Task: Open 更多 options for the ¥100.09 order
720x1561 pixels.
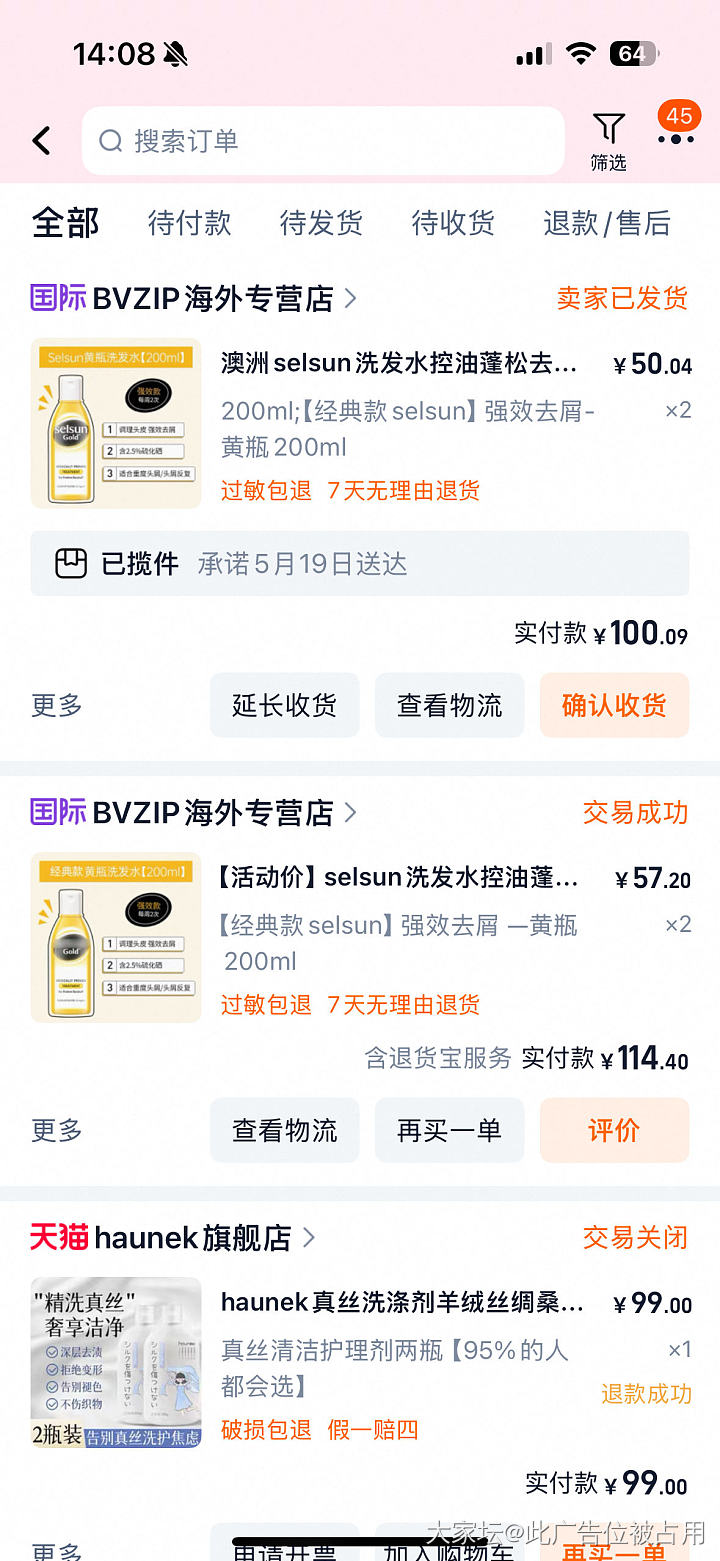Action: pyautogui.click(x=57, y=705)
